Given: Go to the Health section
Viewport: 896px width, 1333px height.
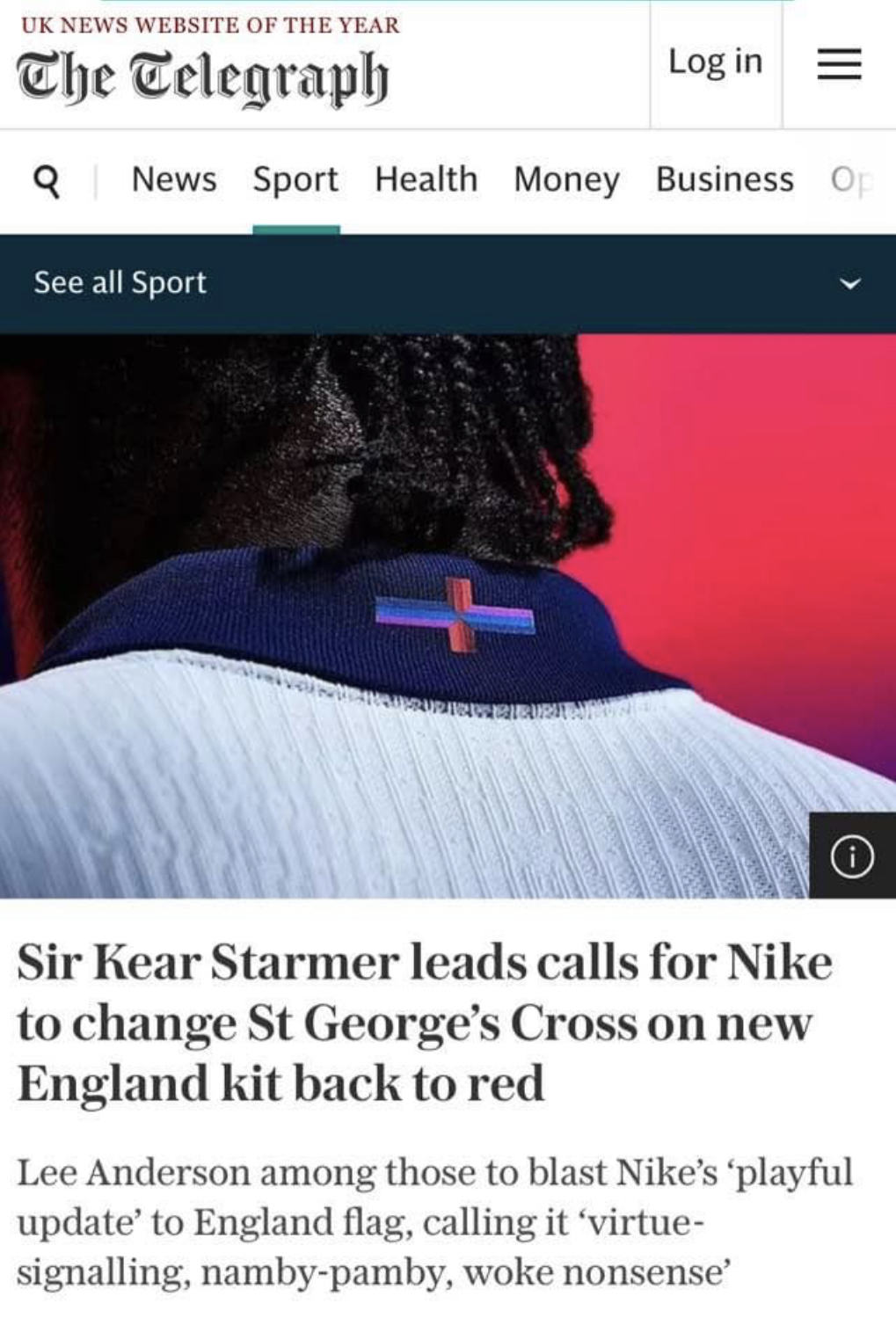Looking at the screenshot, I should [x=426, y=179].
